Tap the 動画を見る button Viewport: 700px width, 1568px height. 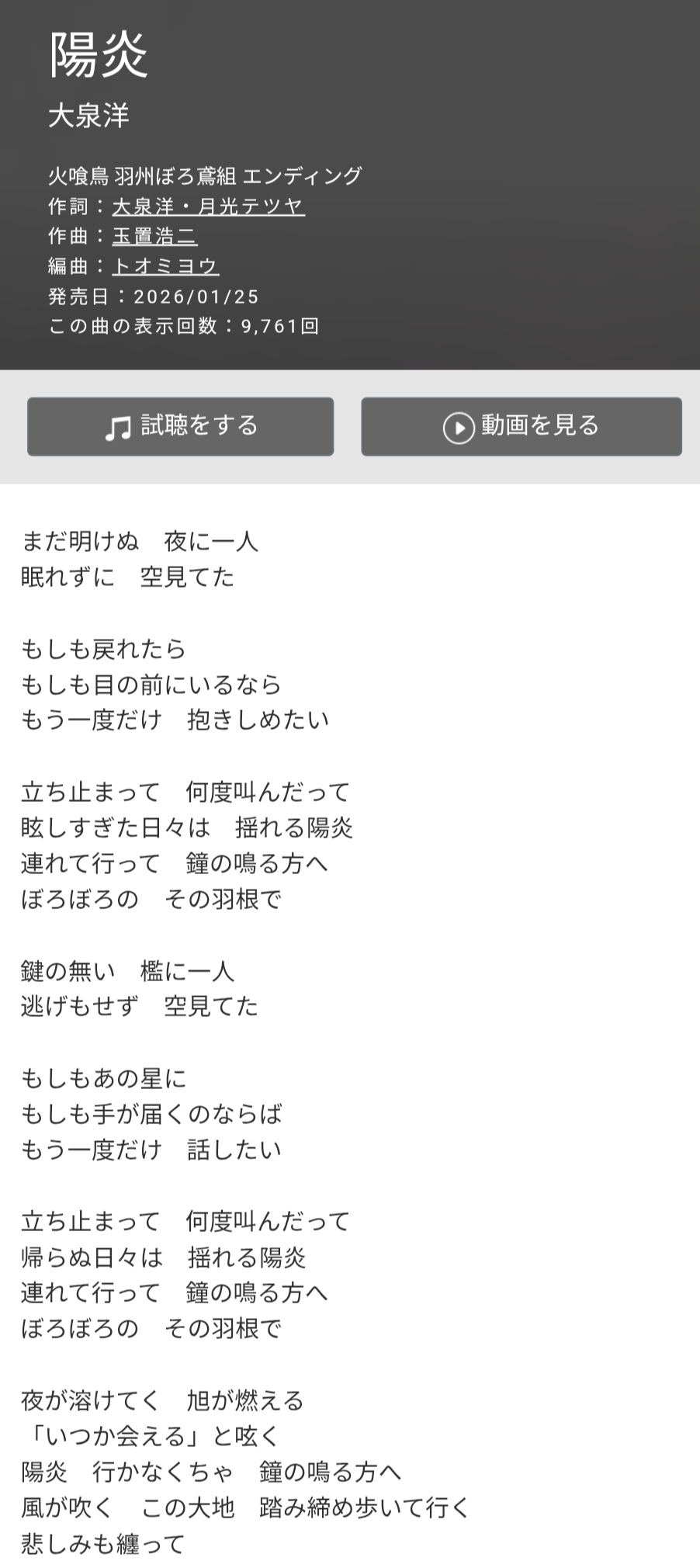(x=521, y=426)
